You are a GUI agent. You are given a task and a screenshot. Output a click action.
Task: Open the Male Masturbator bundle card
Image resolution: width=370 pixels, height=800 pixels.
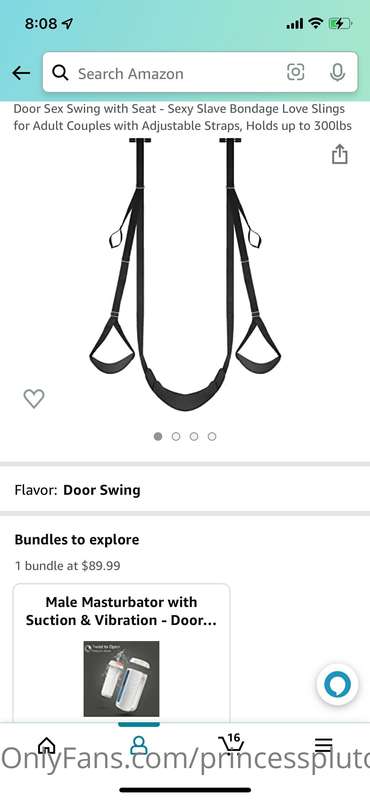[121, 653]
